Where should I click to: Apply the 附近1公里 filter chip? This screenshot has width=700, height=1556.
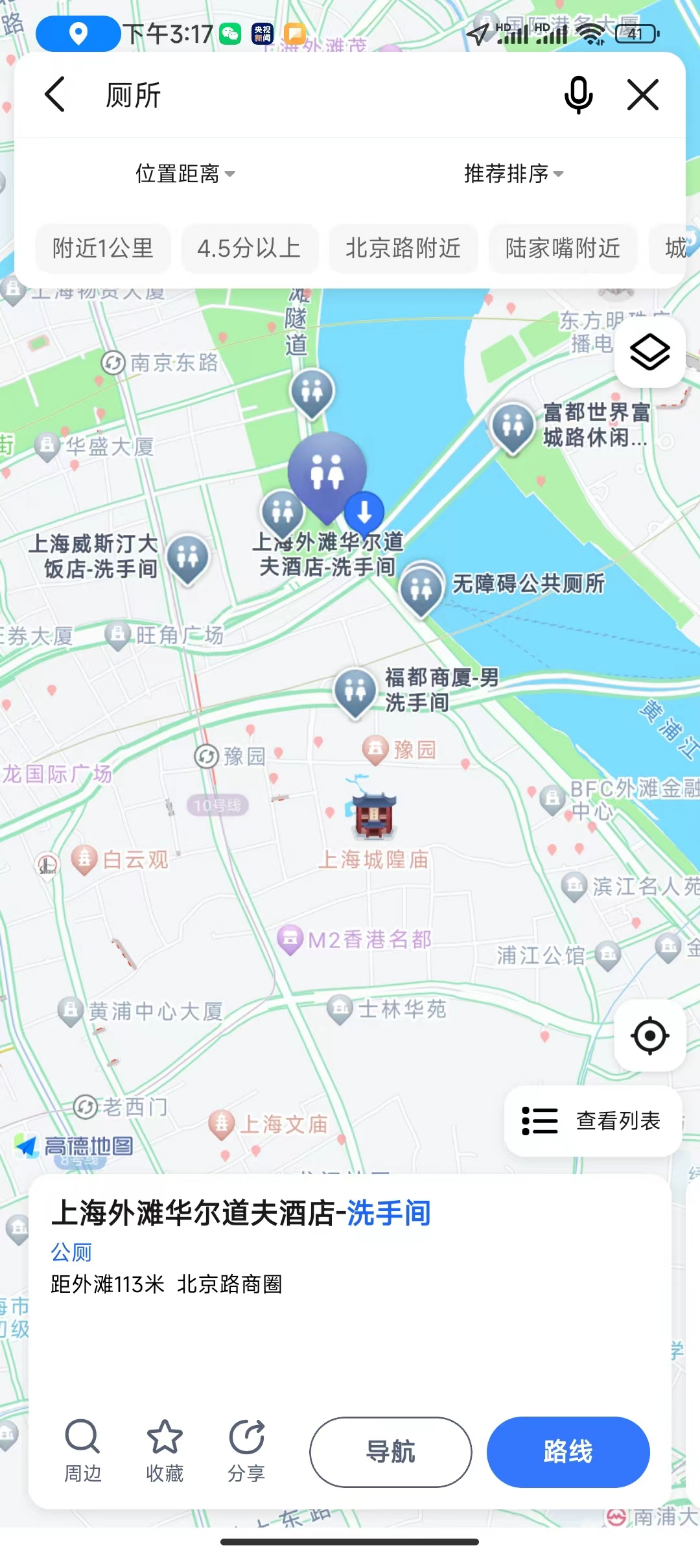[x=103, y=248]
